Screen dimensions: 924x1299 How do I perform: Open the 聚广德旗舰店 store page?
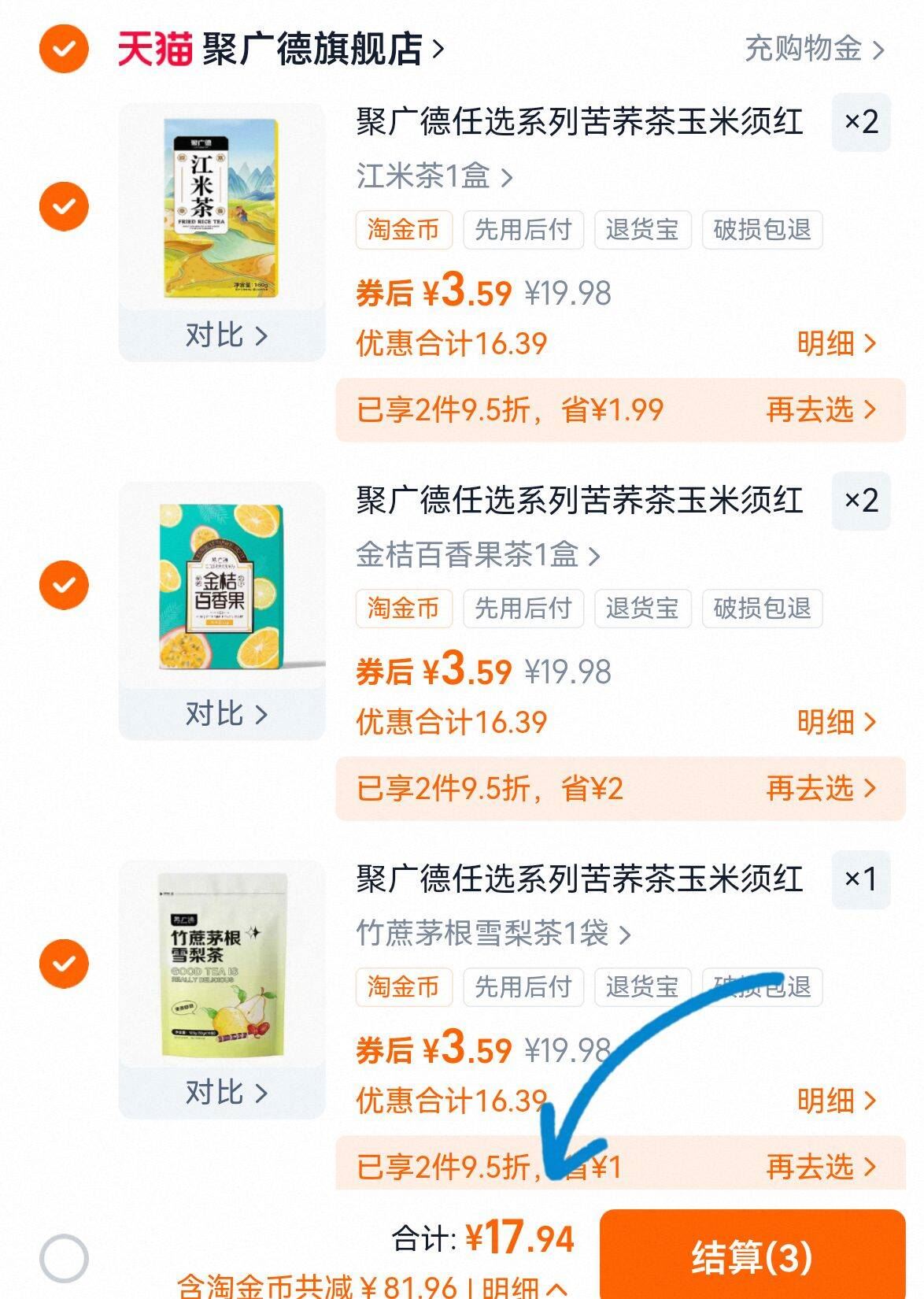click(313, 49)
